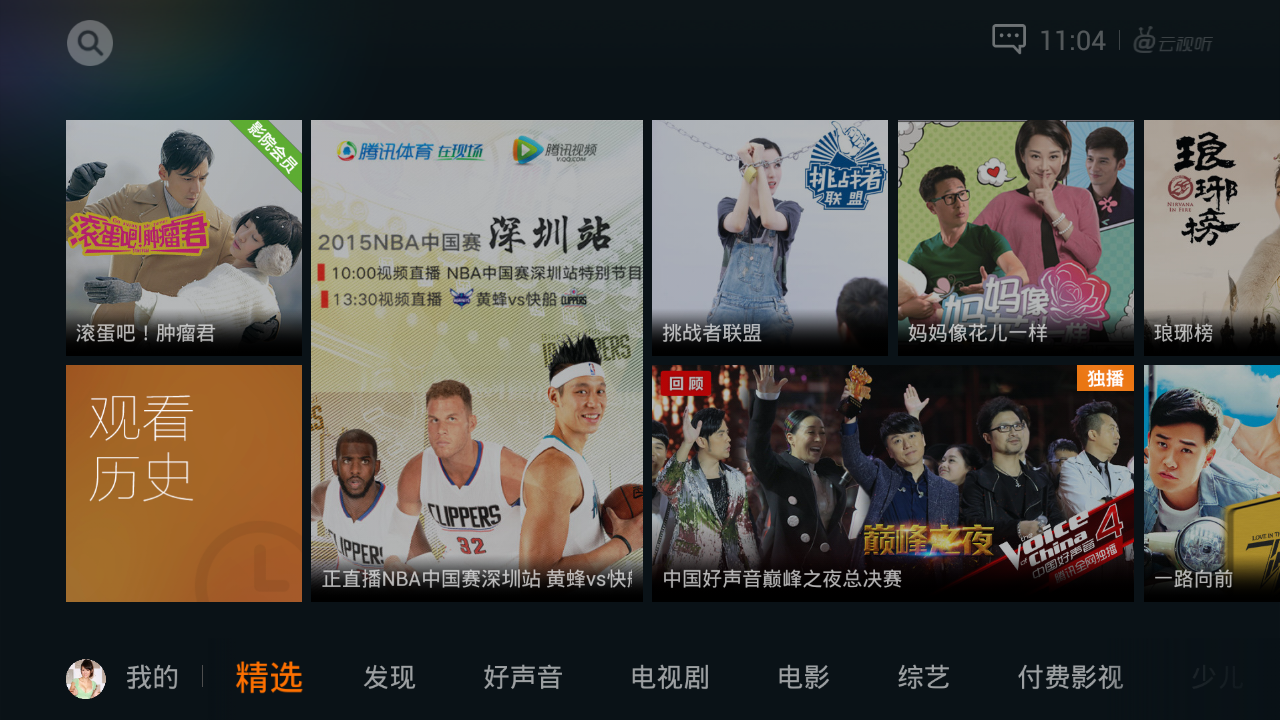This screenshot has width=1280, height=720.
Task: Open the 琅琊榜 drama tile
Action: point(1212,238)
